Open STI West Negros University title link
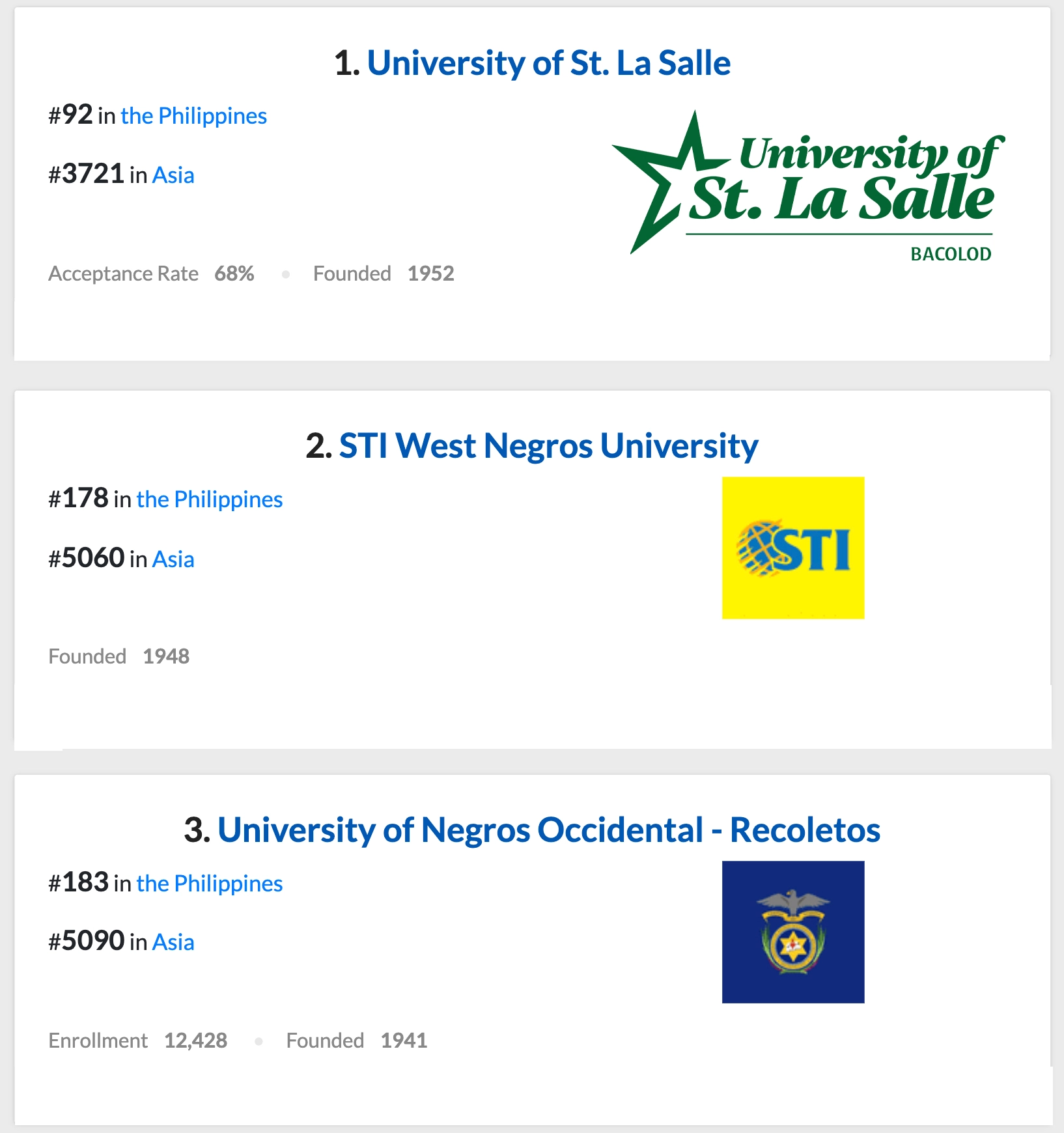This screenshot has height=1133, width=1064. 548,446
